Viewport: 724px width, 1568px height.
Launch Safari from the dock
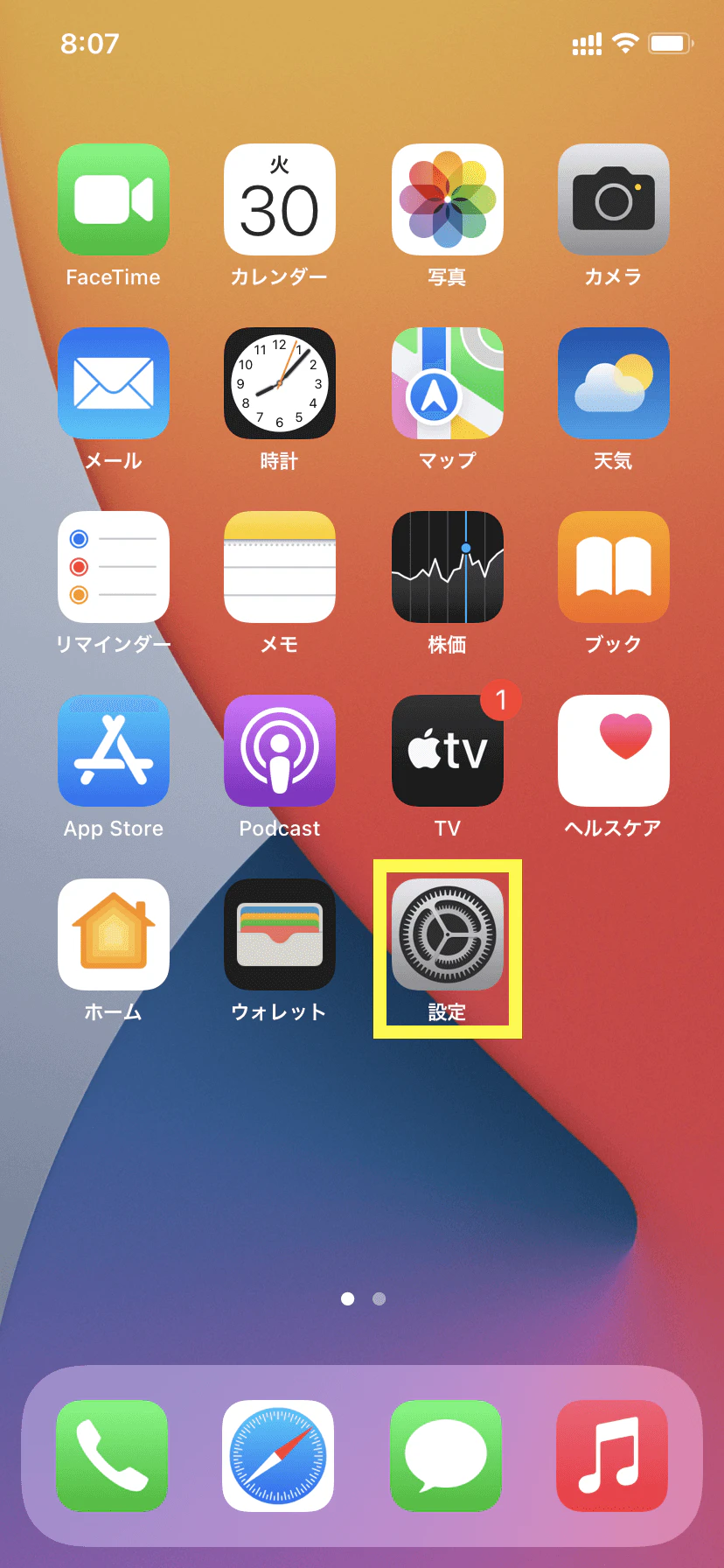coord(278,1456)
